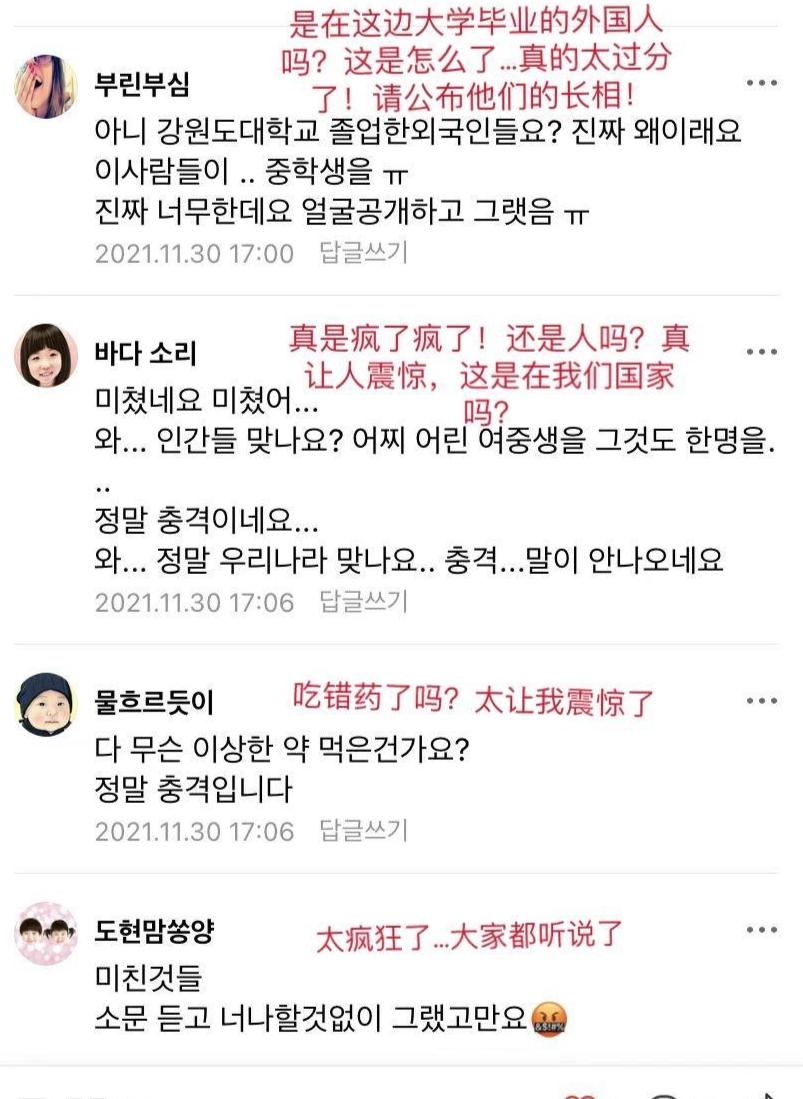Screen dimensions: 803x1099
Task: Write a reply to 물흐르듯이's comment
Action: tap(363, 831)
